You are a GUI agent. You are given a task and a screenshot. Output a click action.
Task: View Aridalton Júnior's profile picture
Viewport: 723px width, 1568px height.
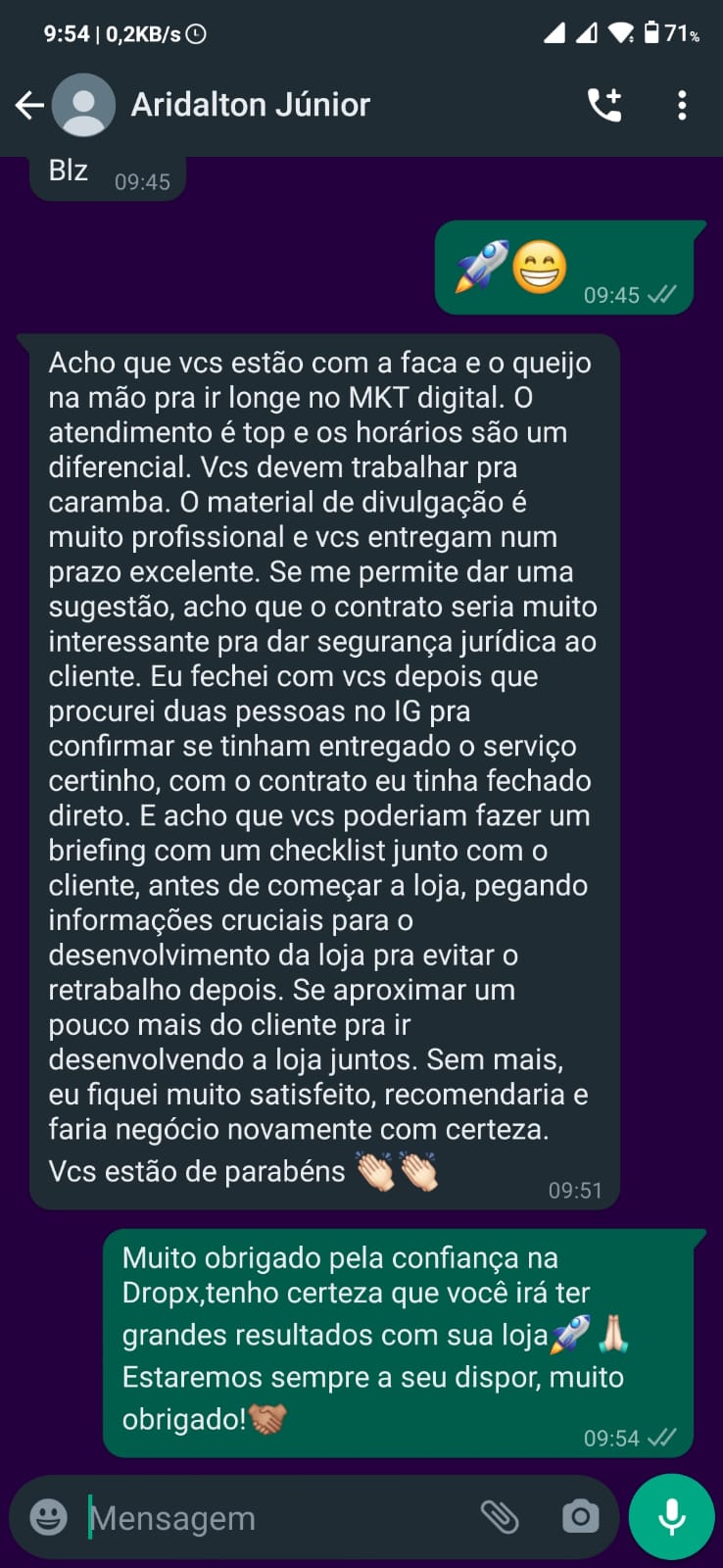(x=83, y=105)
